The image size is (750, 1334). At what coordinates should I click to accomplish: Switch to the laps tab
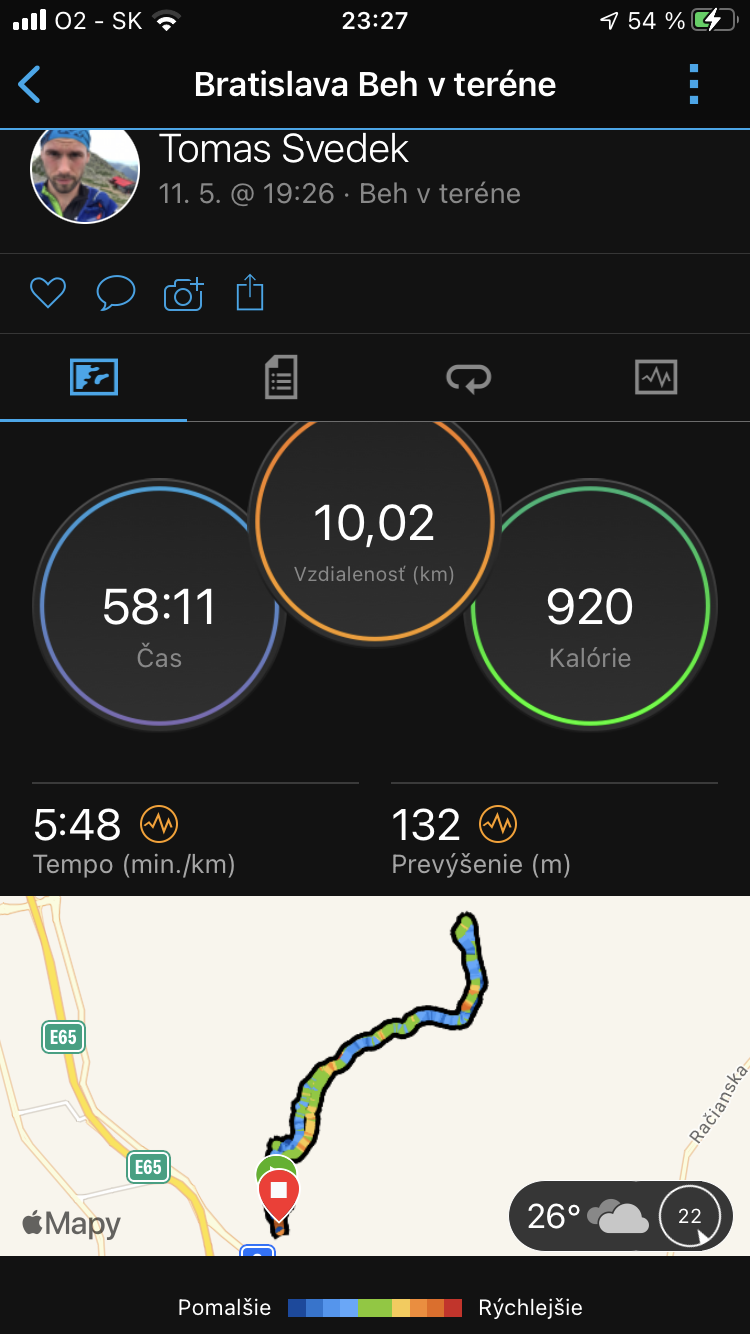(468, 377)
